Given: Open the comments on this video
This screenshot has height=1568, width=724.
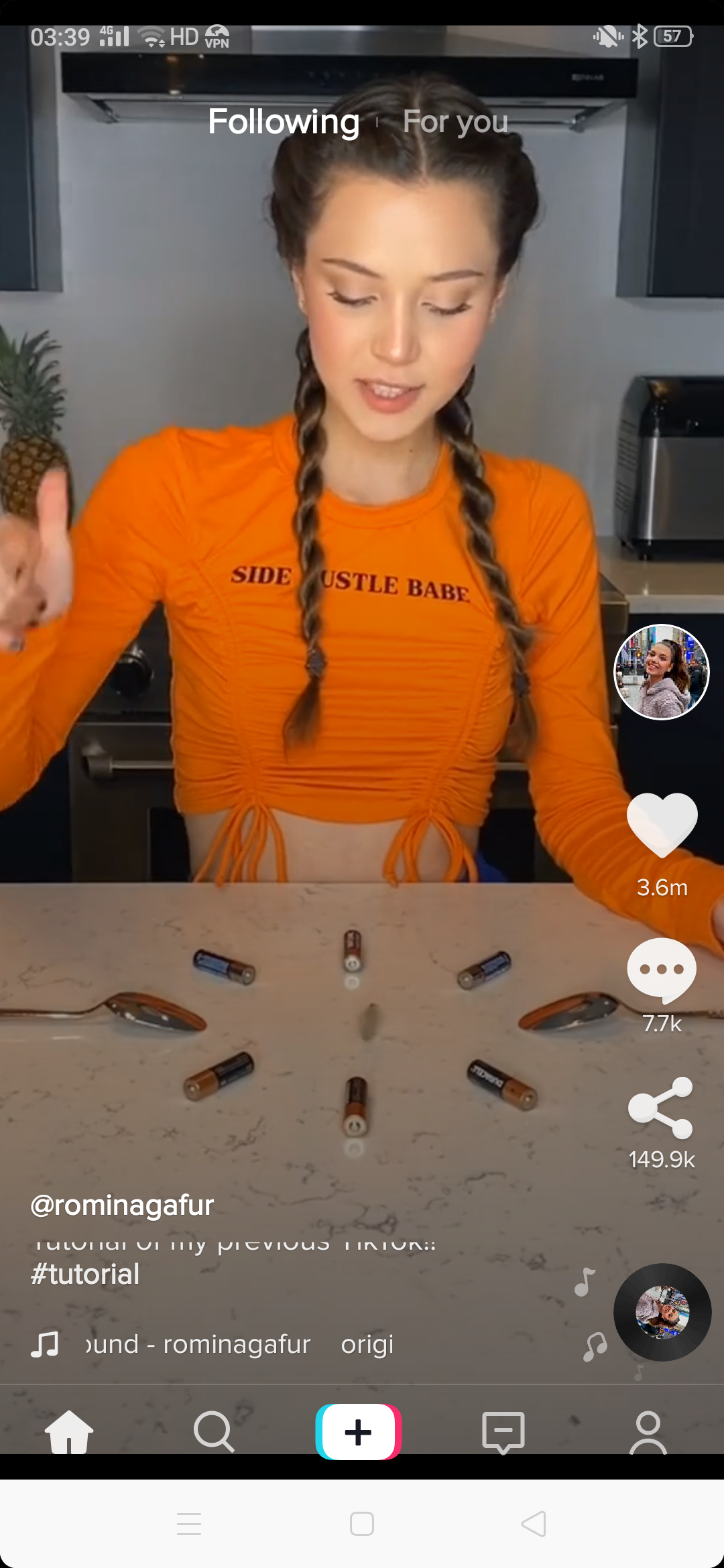Looking at the screenshot, I should 662,970.
